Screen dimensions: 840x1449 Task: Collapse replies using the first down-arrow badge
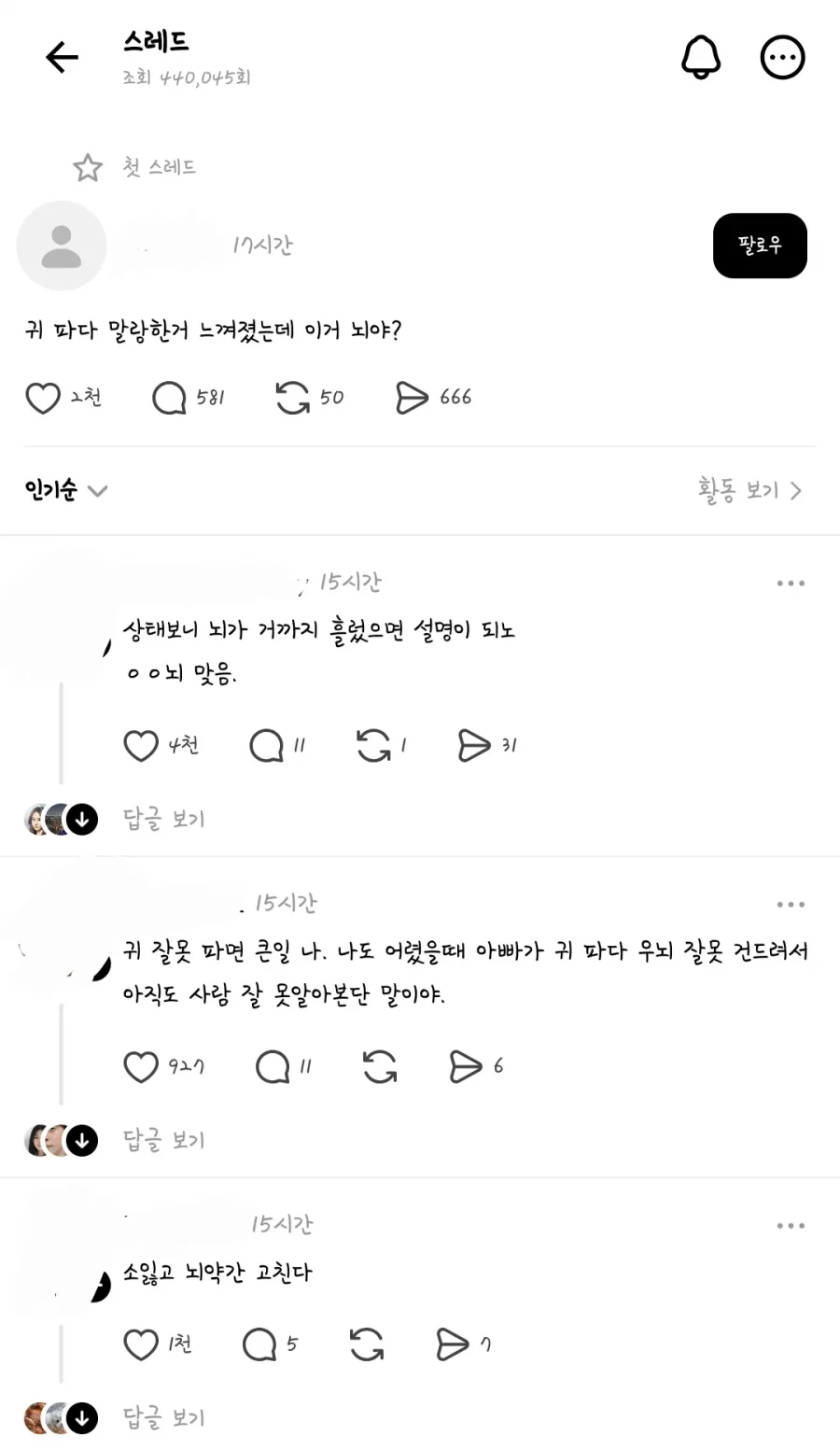click(x=82, y=819)
